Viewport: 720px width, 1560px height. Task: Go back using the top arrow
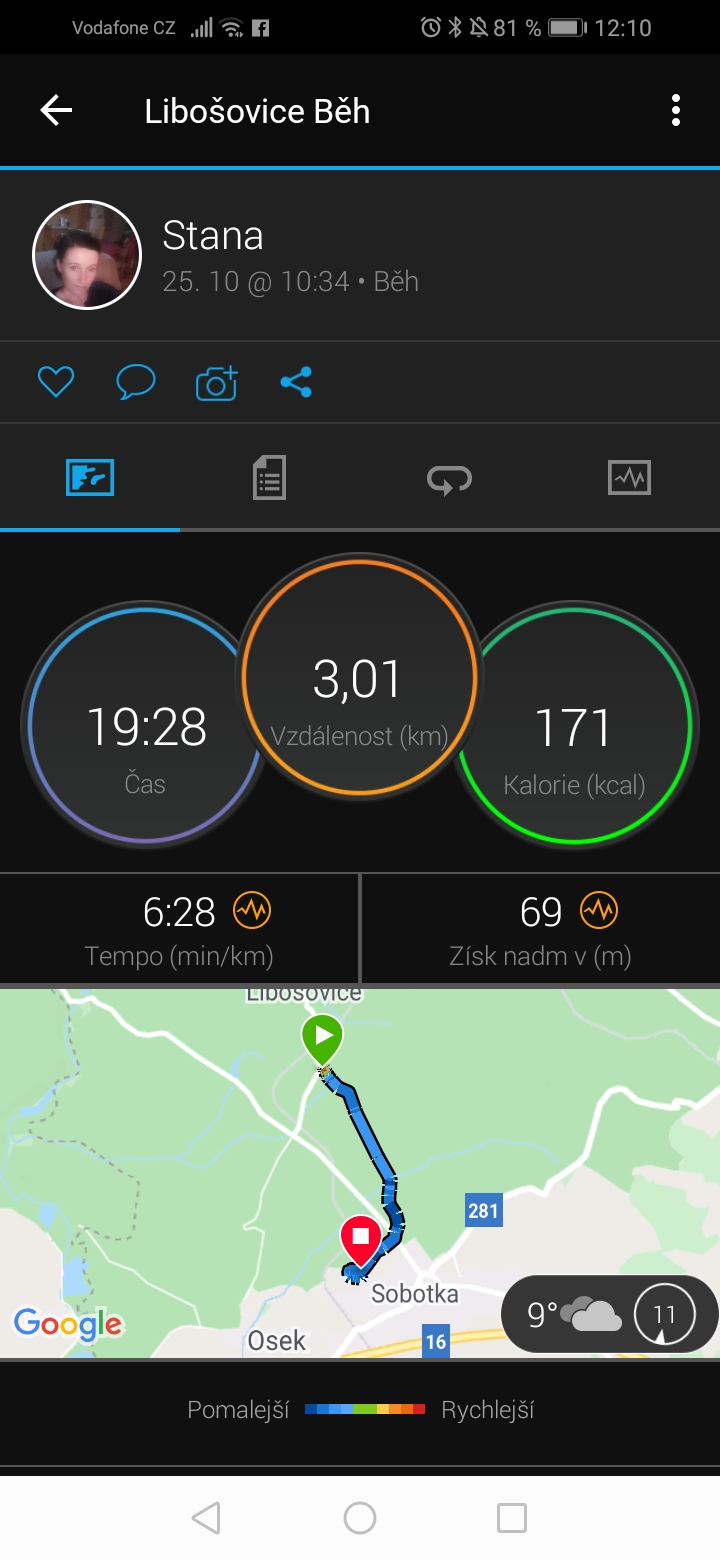point(56,110)
